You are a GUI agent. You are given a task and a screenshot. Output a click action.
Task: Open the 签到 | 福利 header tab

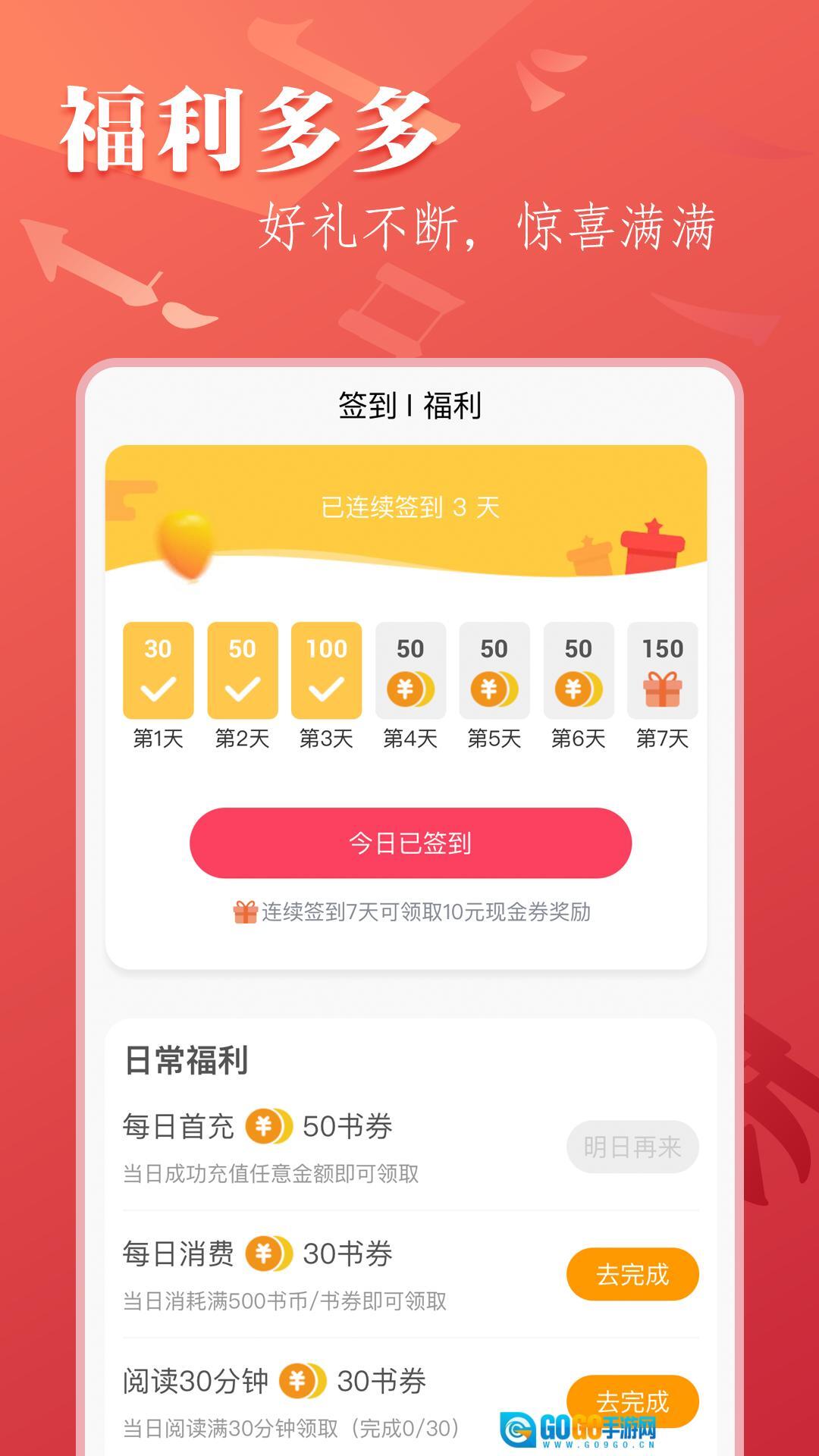pyautogui.click(x=409, y=406)
